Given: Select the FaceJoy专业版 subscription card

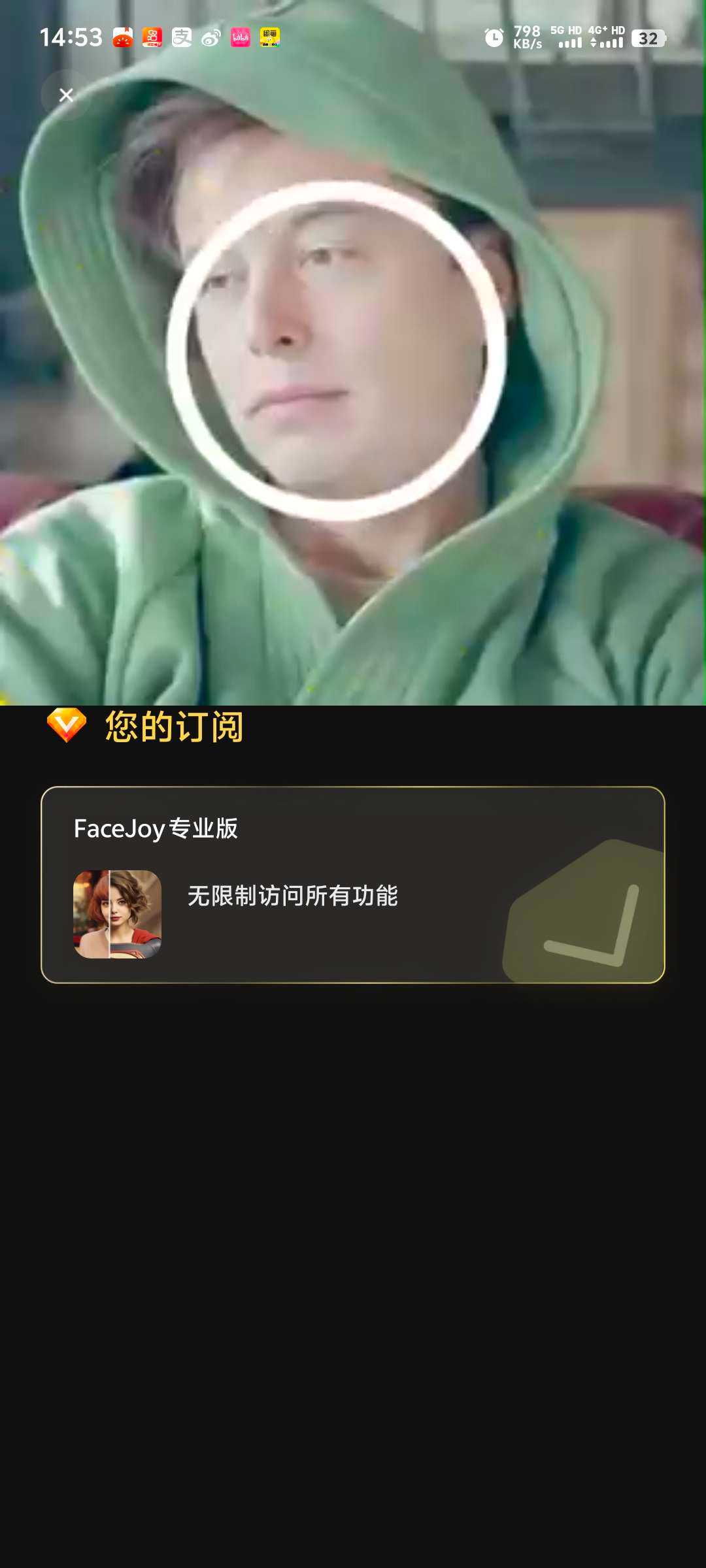Looking at the screenshot, I should (353, 885).
